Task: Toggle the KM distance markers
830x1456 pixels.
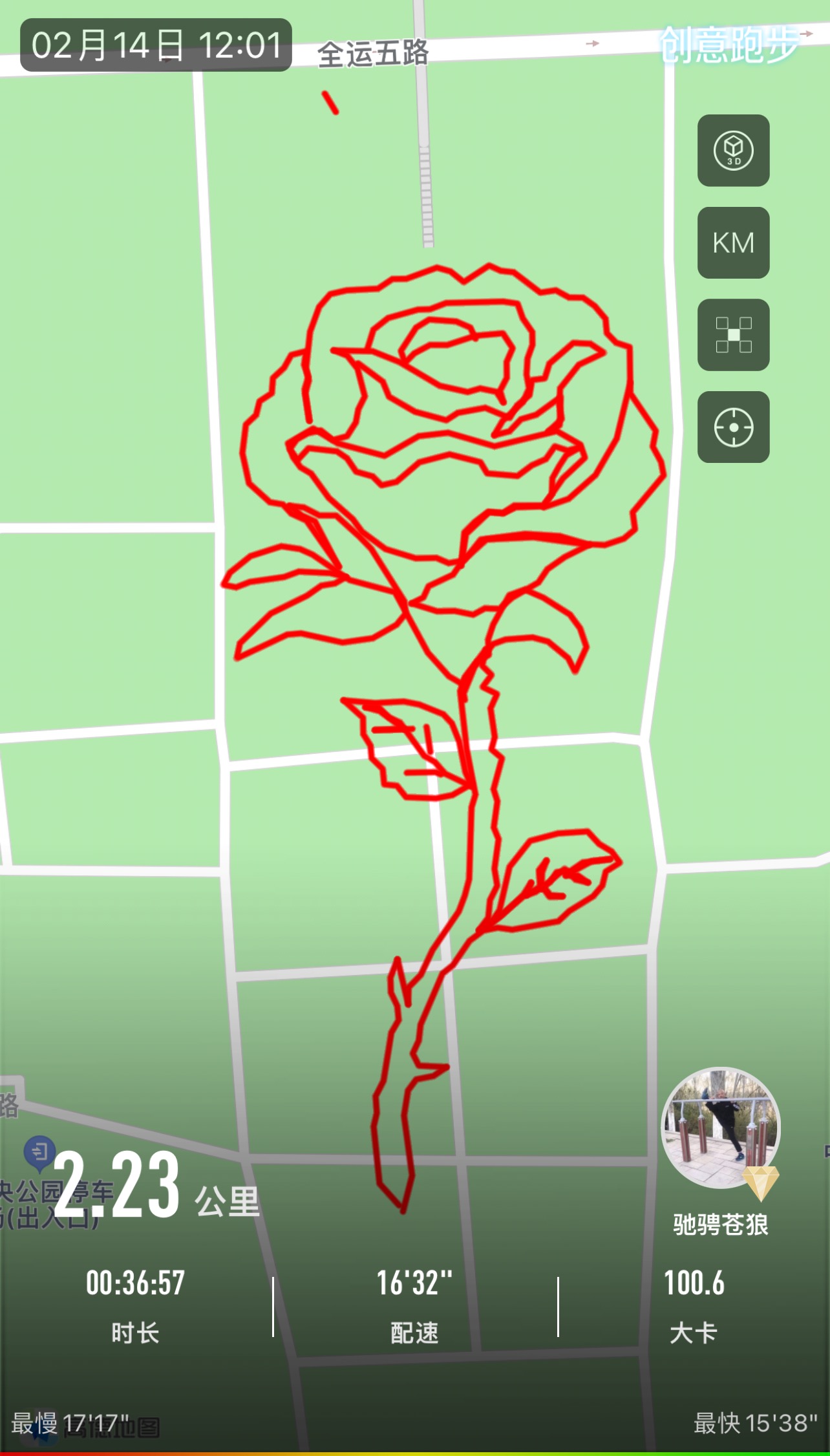Action: click(x=733, y=243)
